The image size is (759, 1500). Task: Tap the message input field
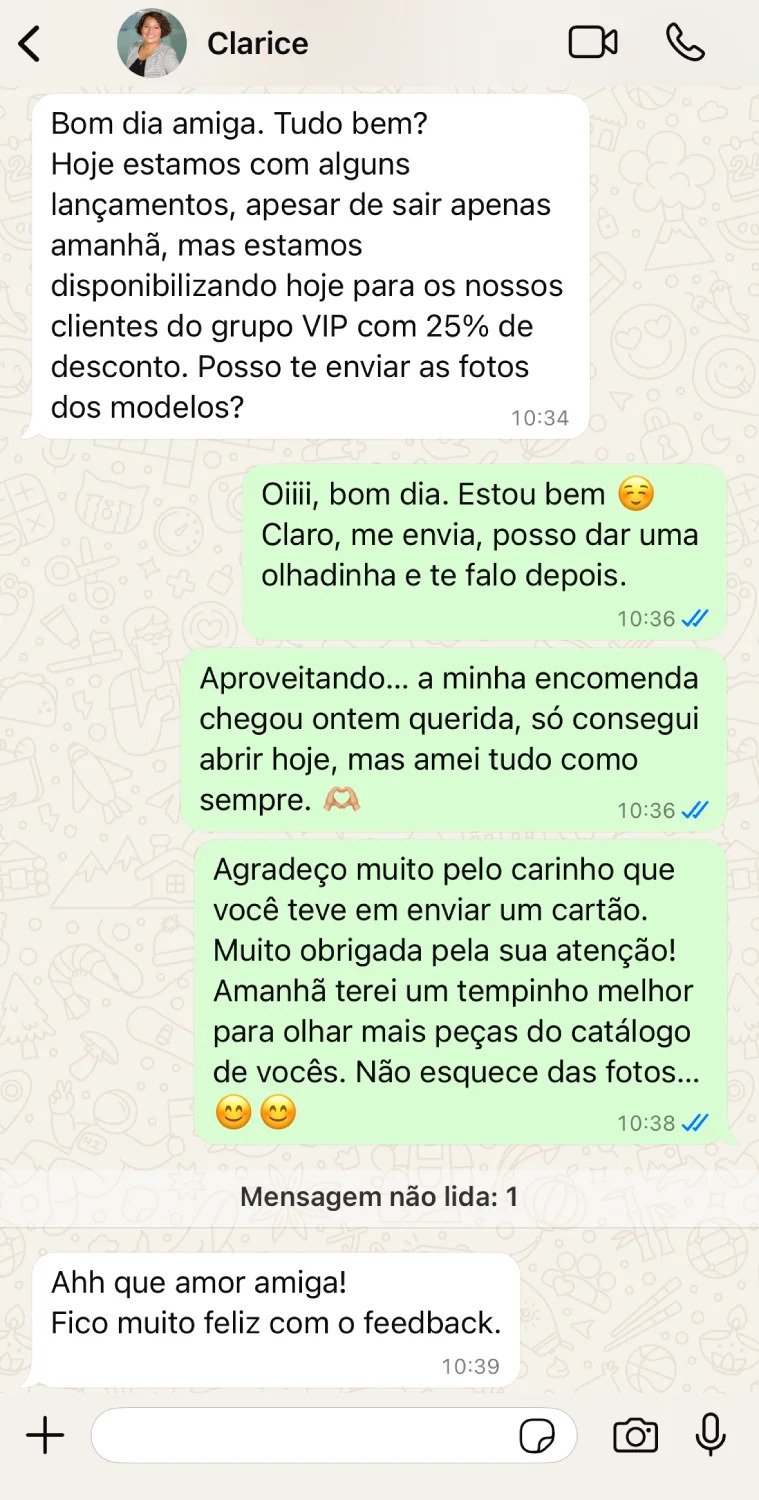(300, 1436)
